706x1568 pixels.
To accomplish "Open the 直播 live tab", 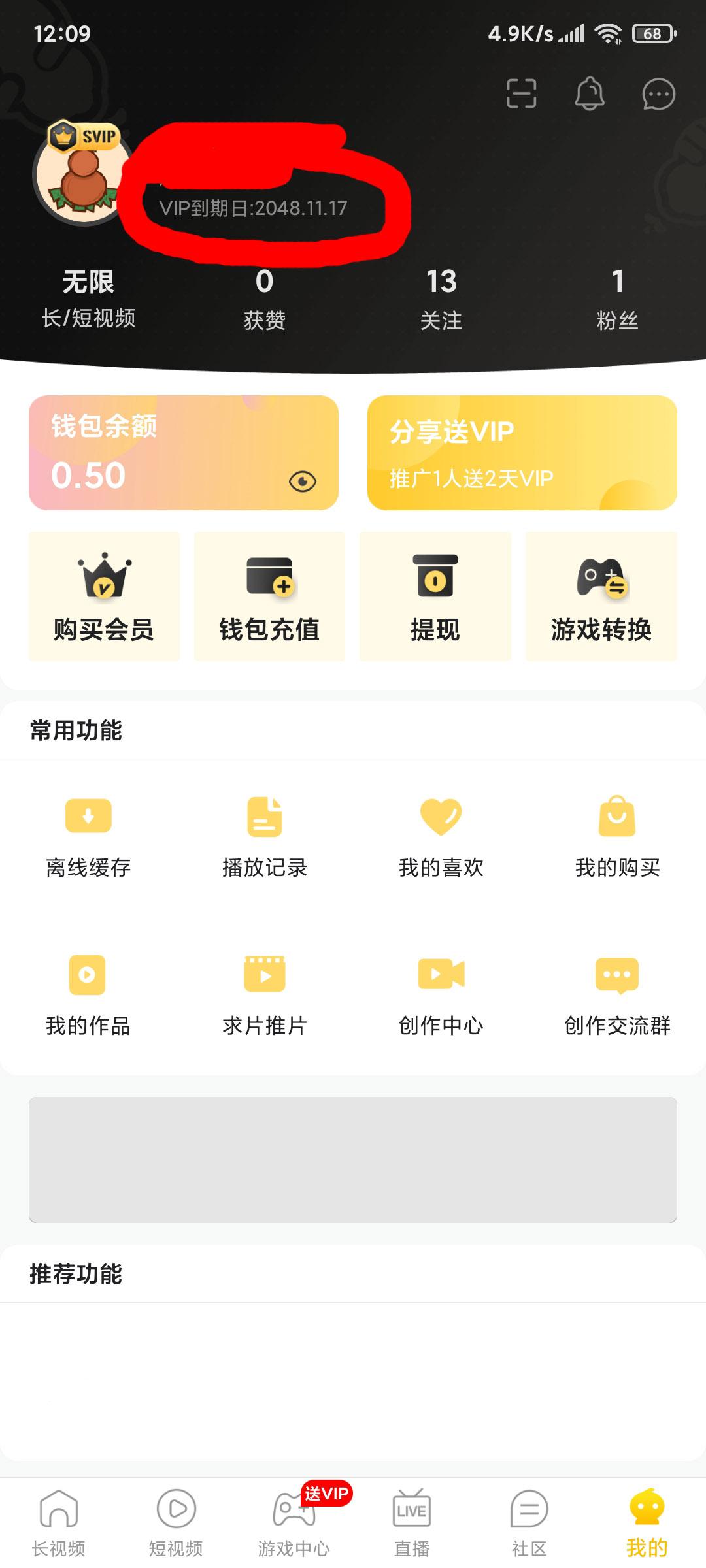I will point(412,1522).
